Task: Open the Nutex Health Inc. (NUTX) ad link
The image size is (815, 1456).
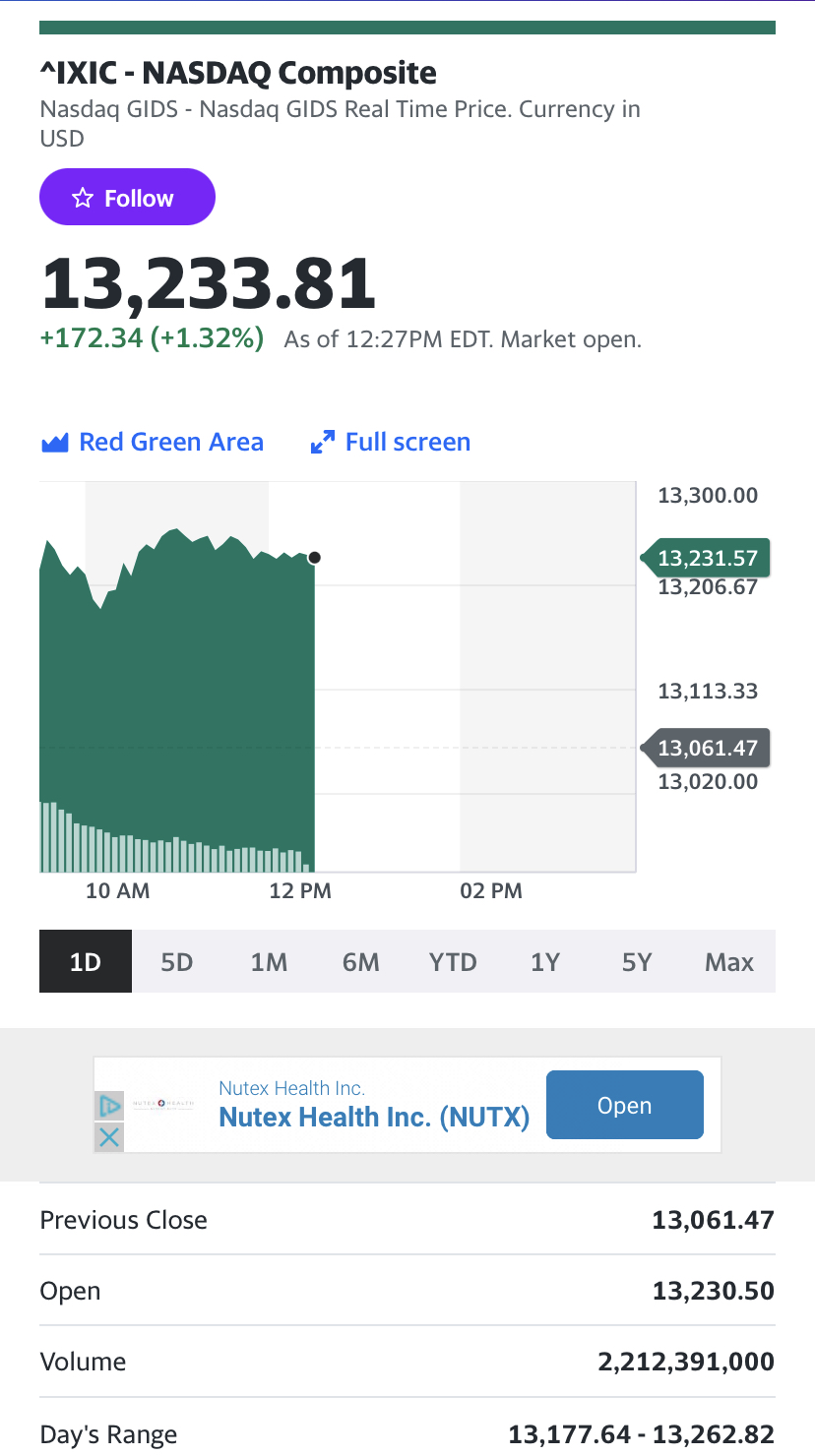Action: (374, 1118)
